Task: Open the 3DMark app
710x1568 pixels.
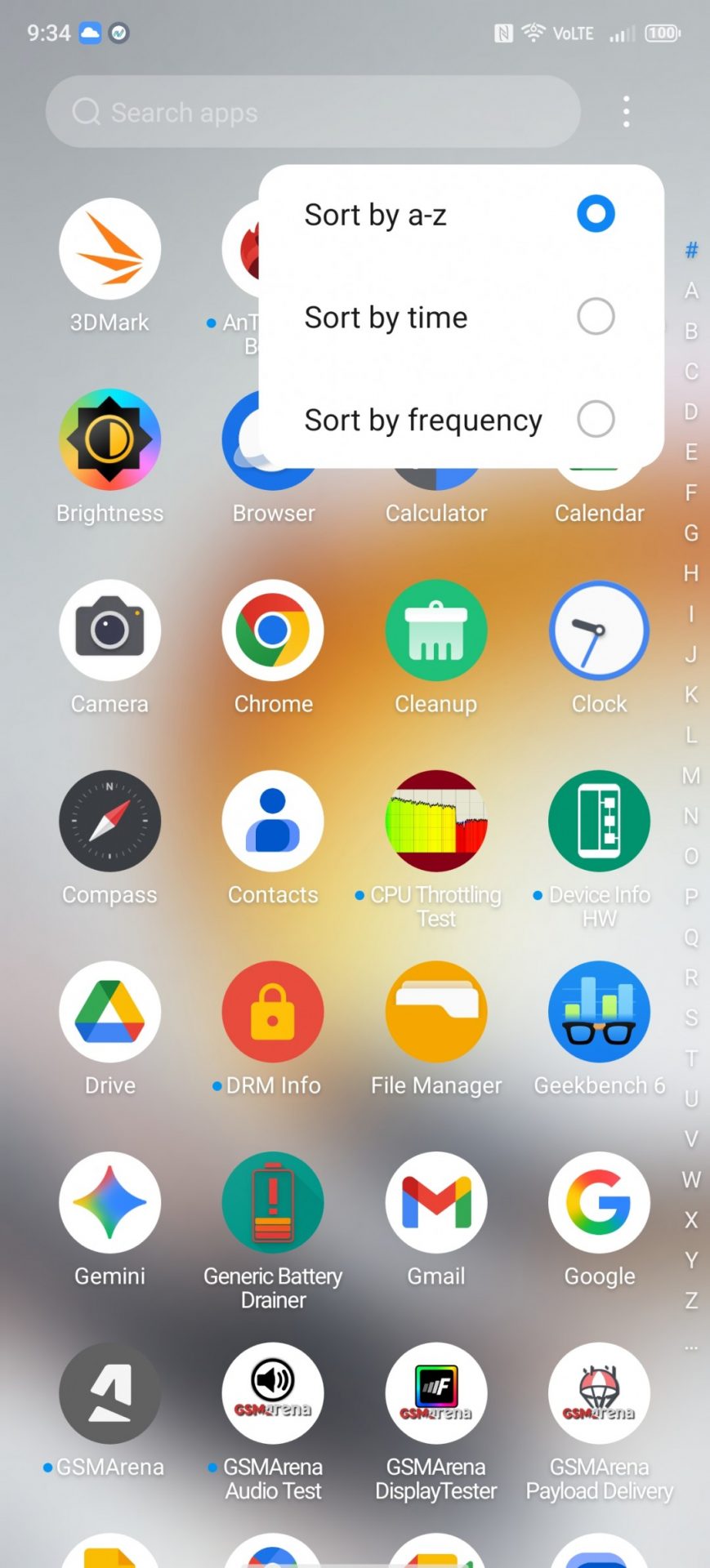Action: pyautogui.click(x=109, y=249)
